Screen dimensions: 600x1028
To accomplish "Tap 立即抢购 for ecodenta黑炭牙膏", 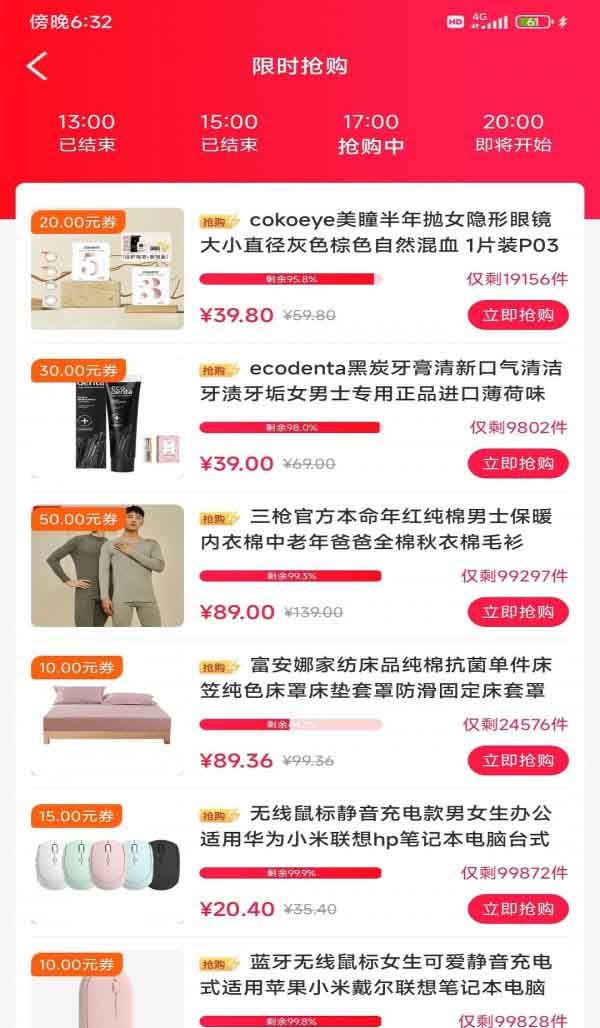I will click(x=517, y=464).
